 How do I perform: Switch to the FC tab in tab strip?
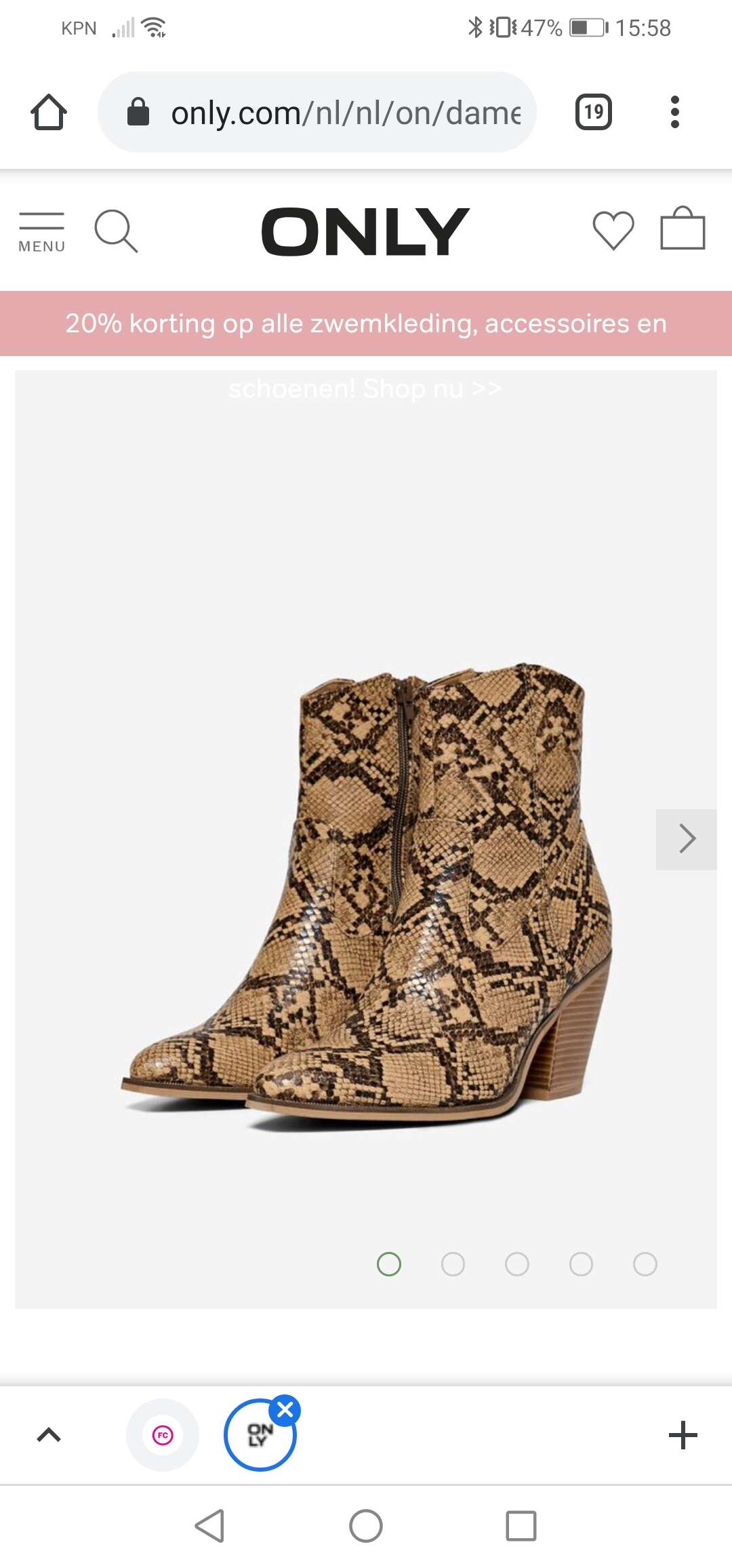[163, 1435]
